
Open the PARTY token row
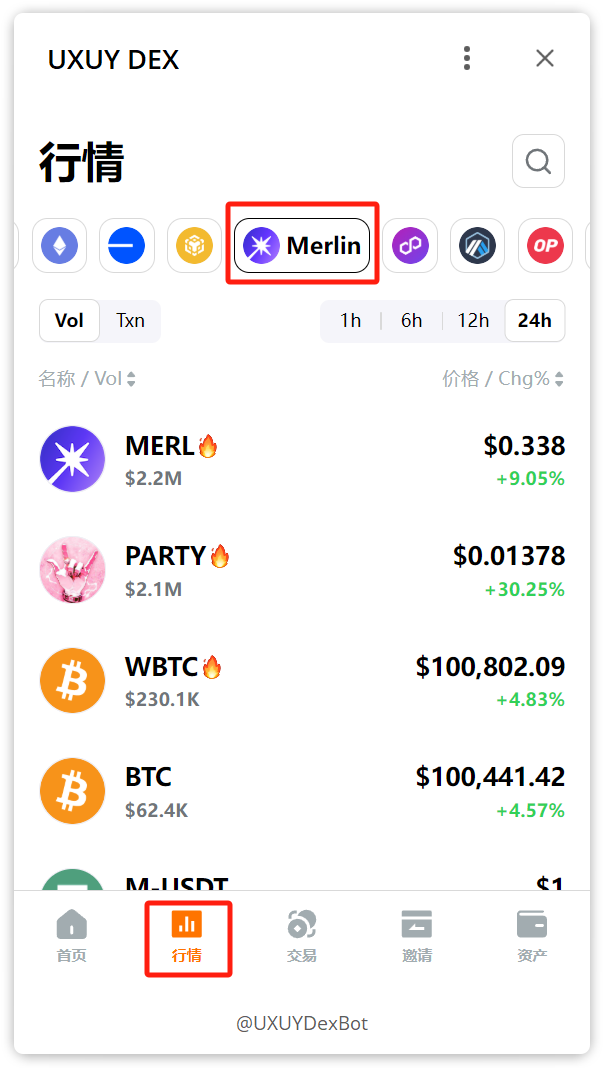pos(302,570)
